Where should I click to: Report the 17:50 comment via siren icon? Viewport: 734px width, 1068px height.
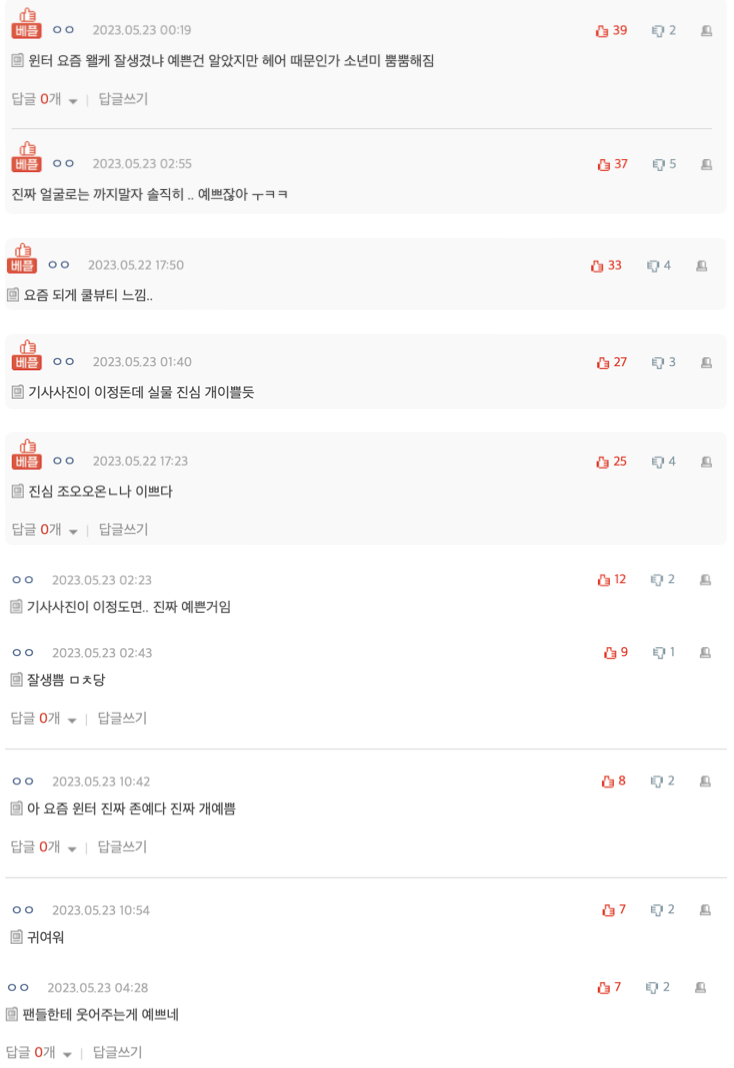pos(701,265)
